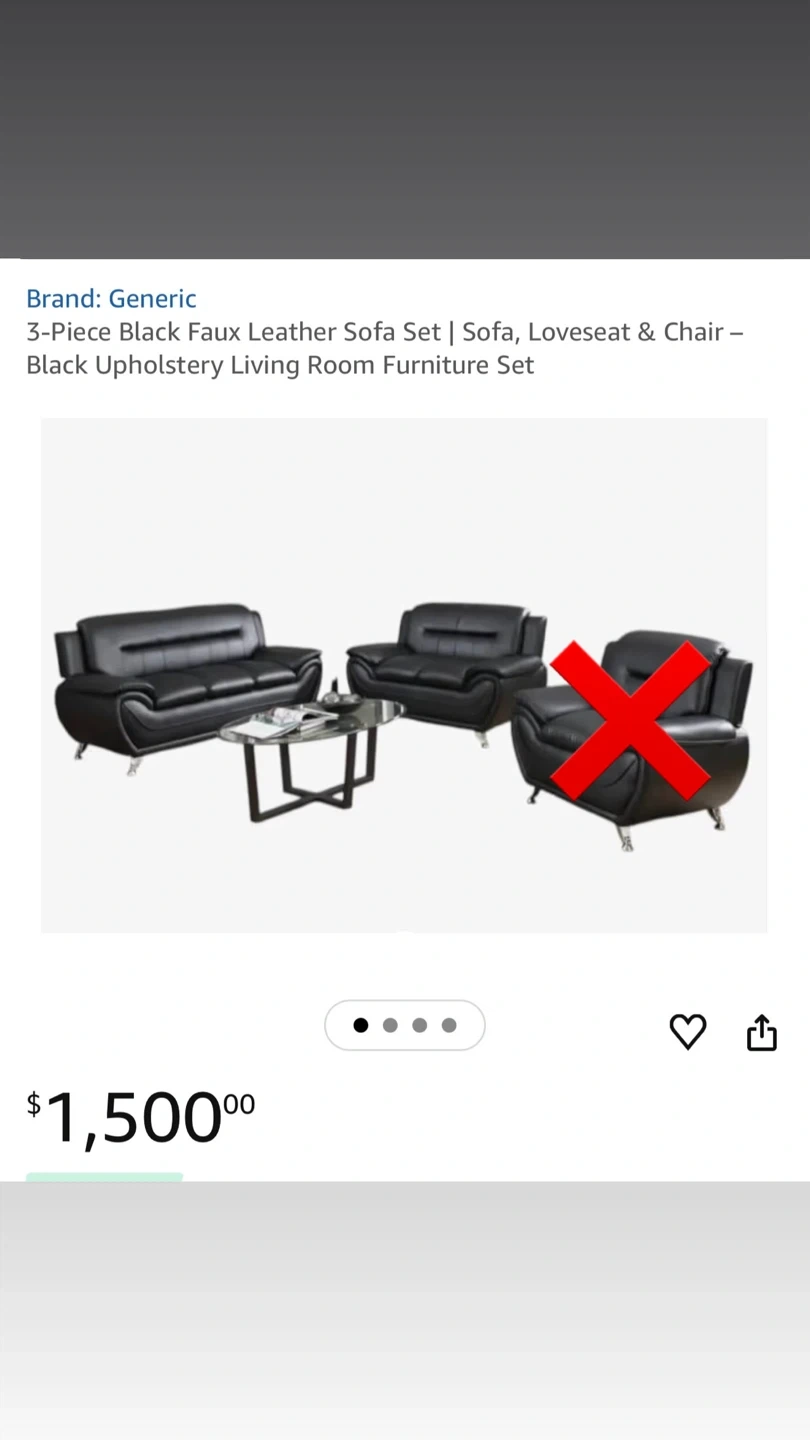Open the Brand: Generic link
Screen dimensions: 810x1440
(111, 298)
